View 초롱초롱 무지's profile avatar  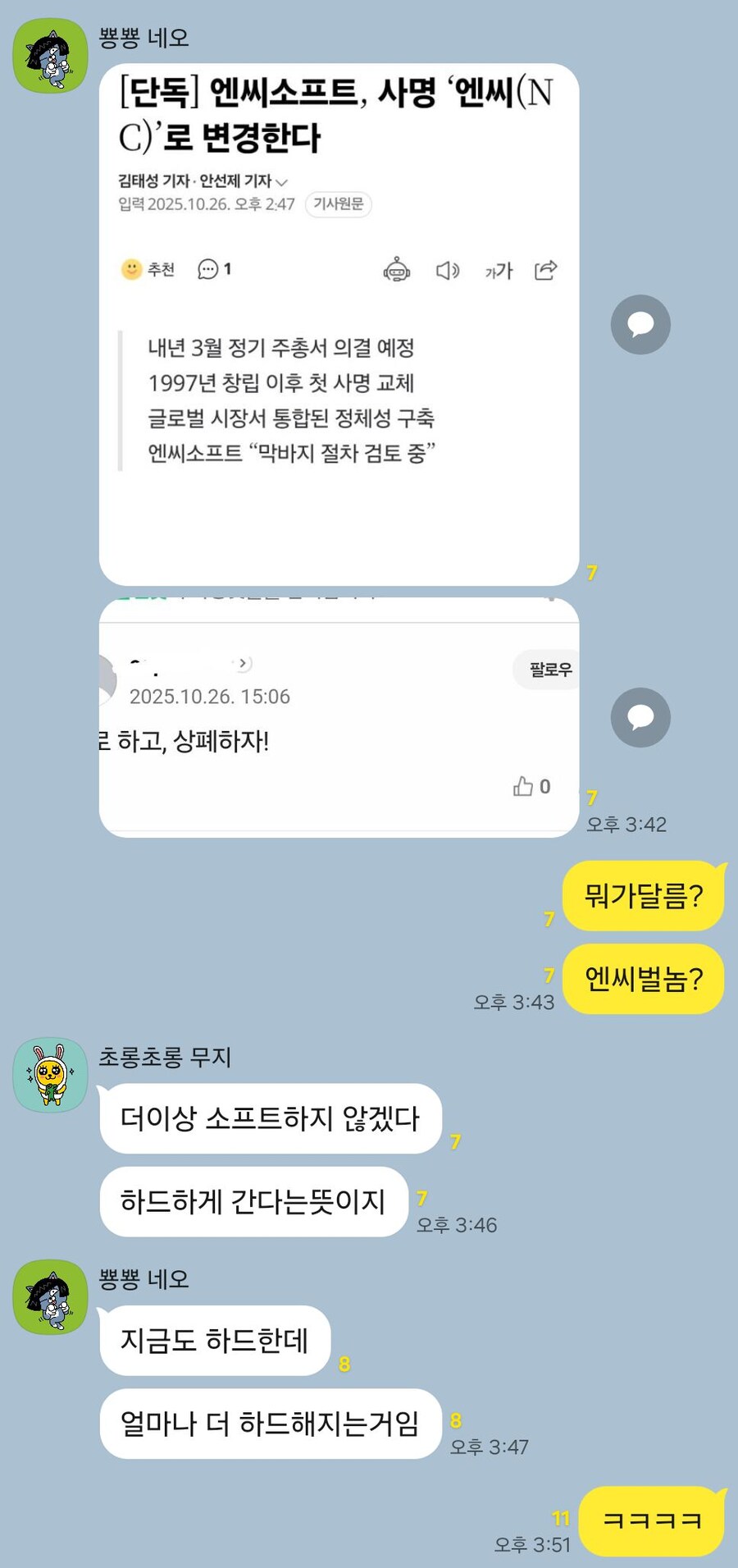(50, 1075)
